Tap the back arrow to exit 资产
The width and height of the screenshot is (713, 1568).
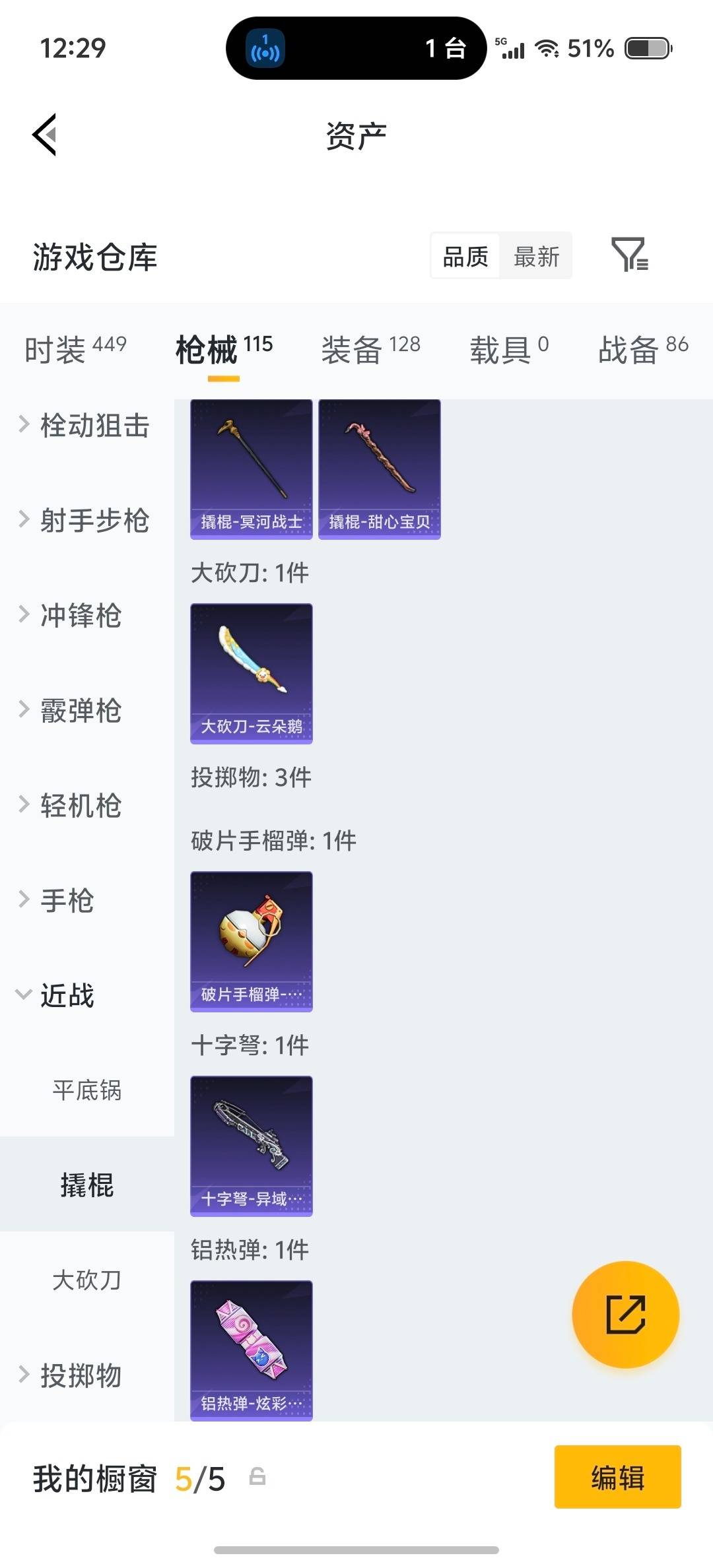[x=45, y=134]
